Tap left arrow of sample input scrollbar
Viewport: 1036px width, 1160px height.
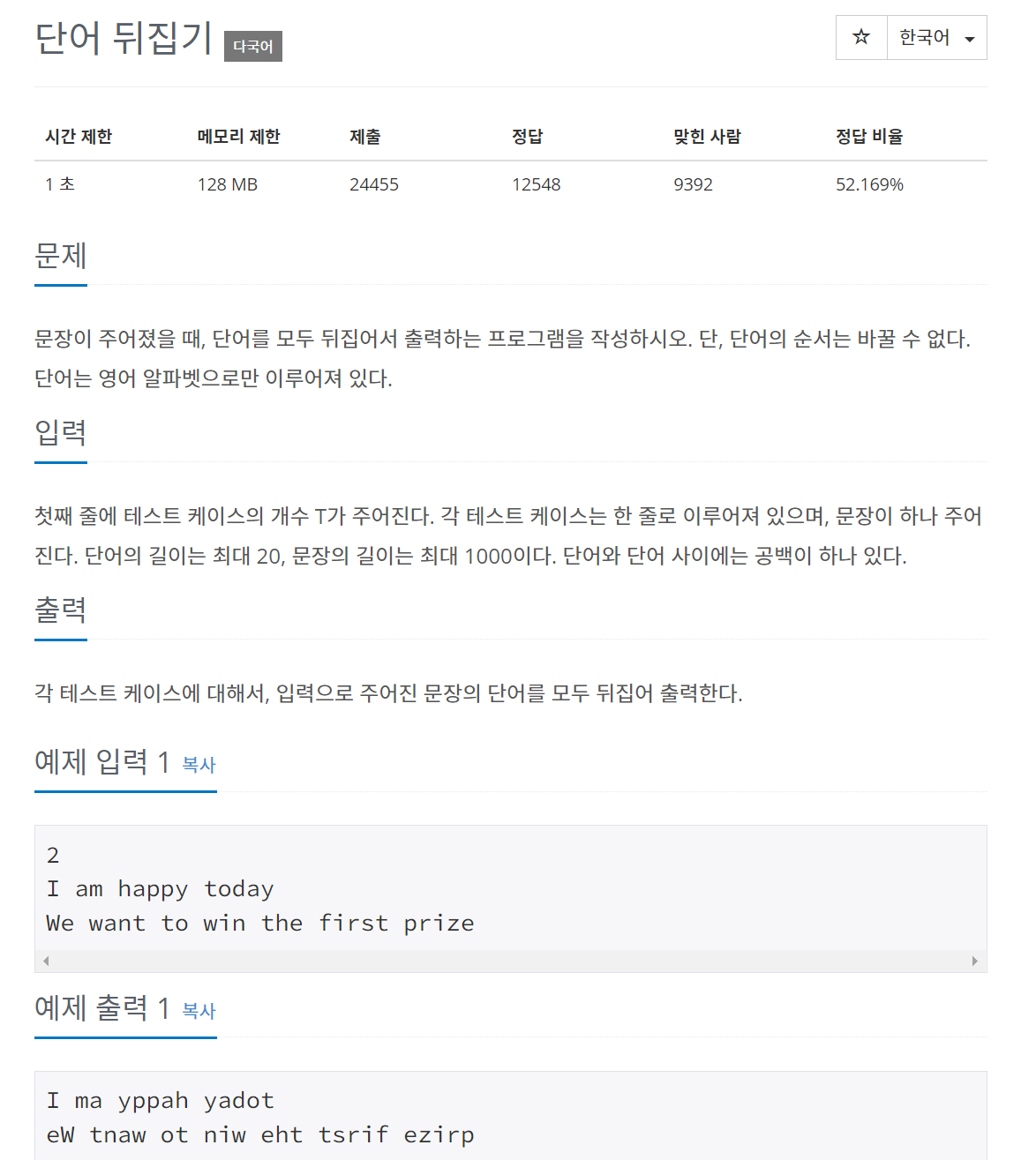(x=47, y=961)
